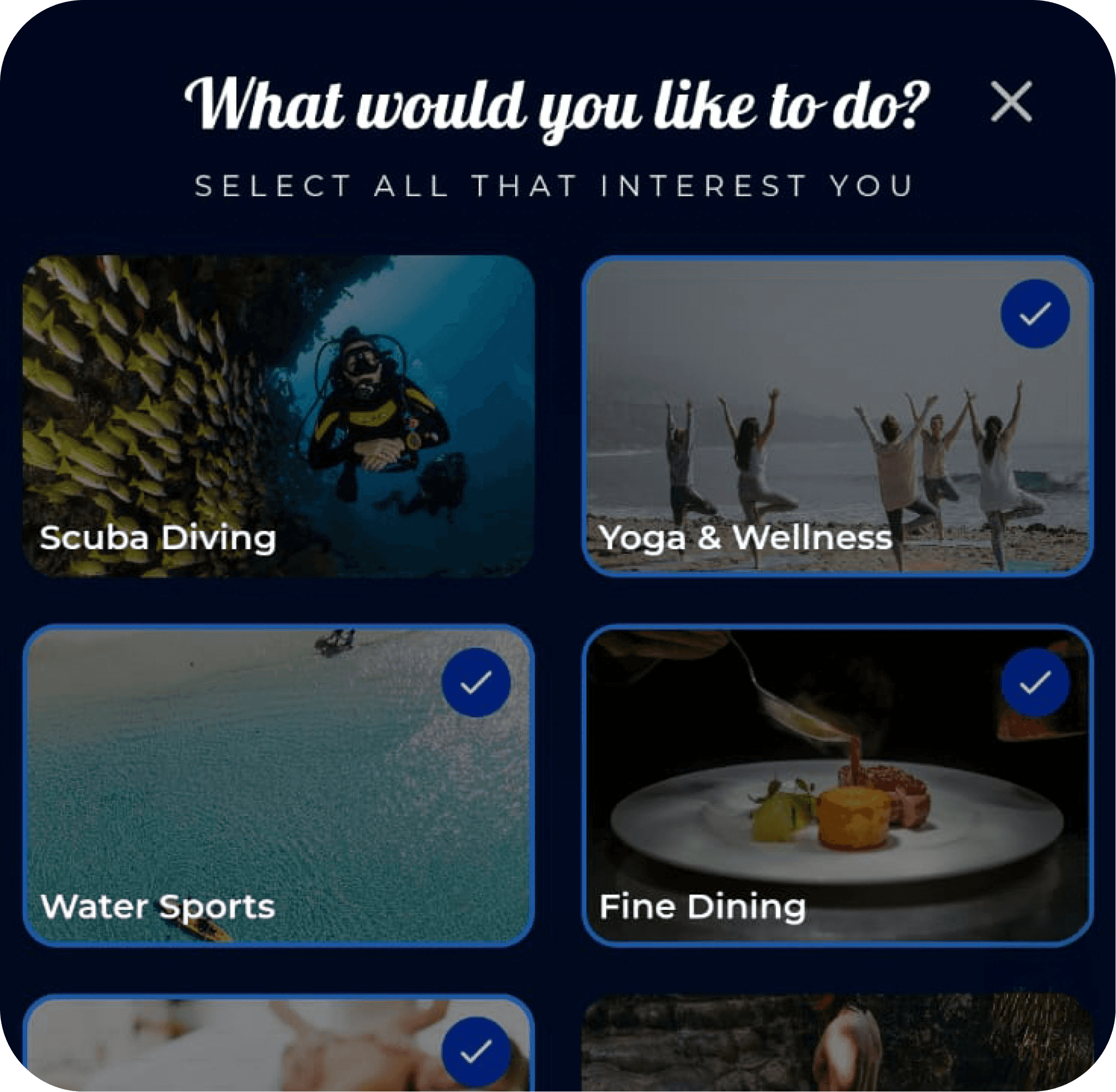This screenshot has width=1116, height=1092.
Task: Deselect the Yoga & Wellness card
Action: (837, 416)
